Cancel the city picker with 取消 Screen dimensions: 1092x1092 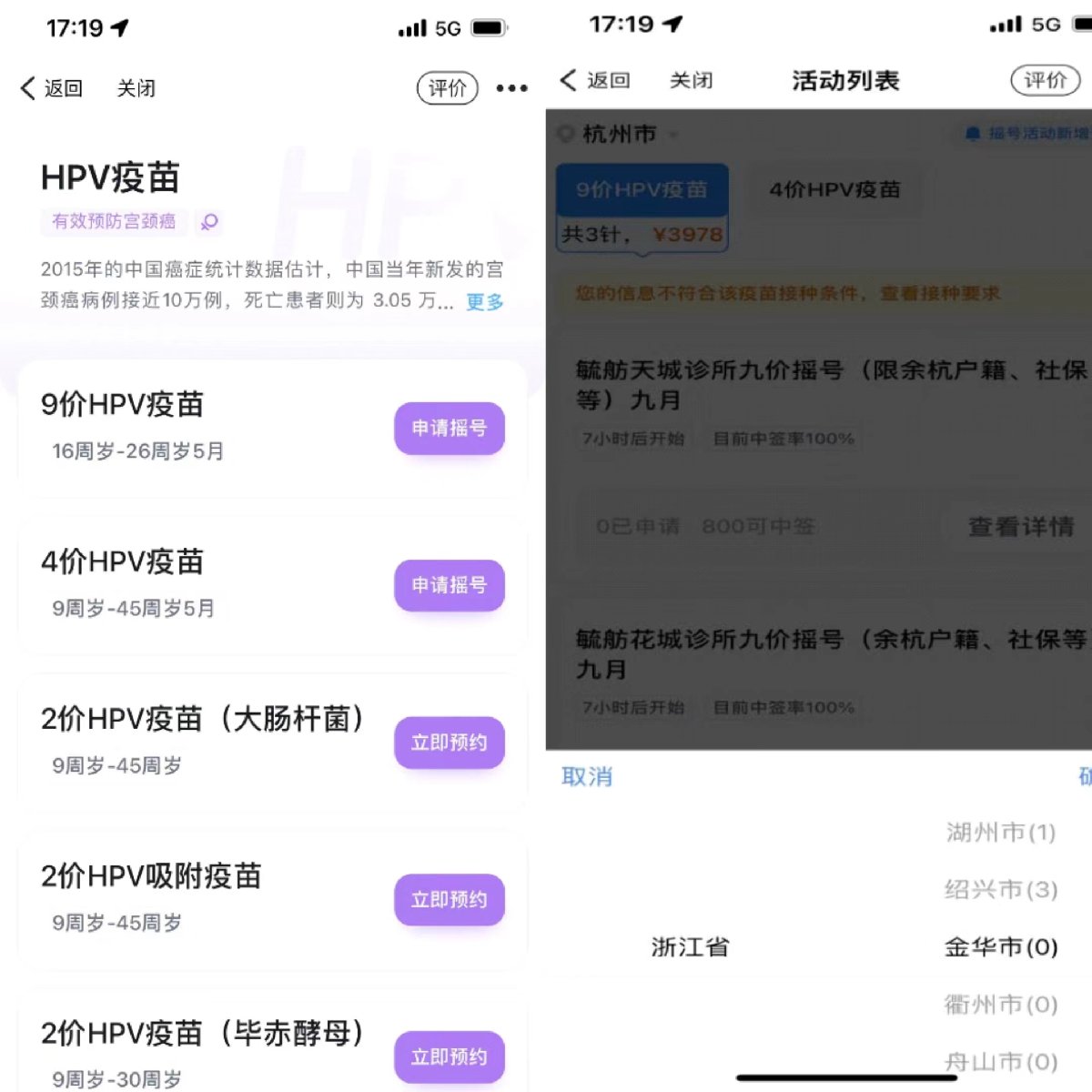tap(587, 776)
